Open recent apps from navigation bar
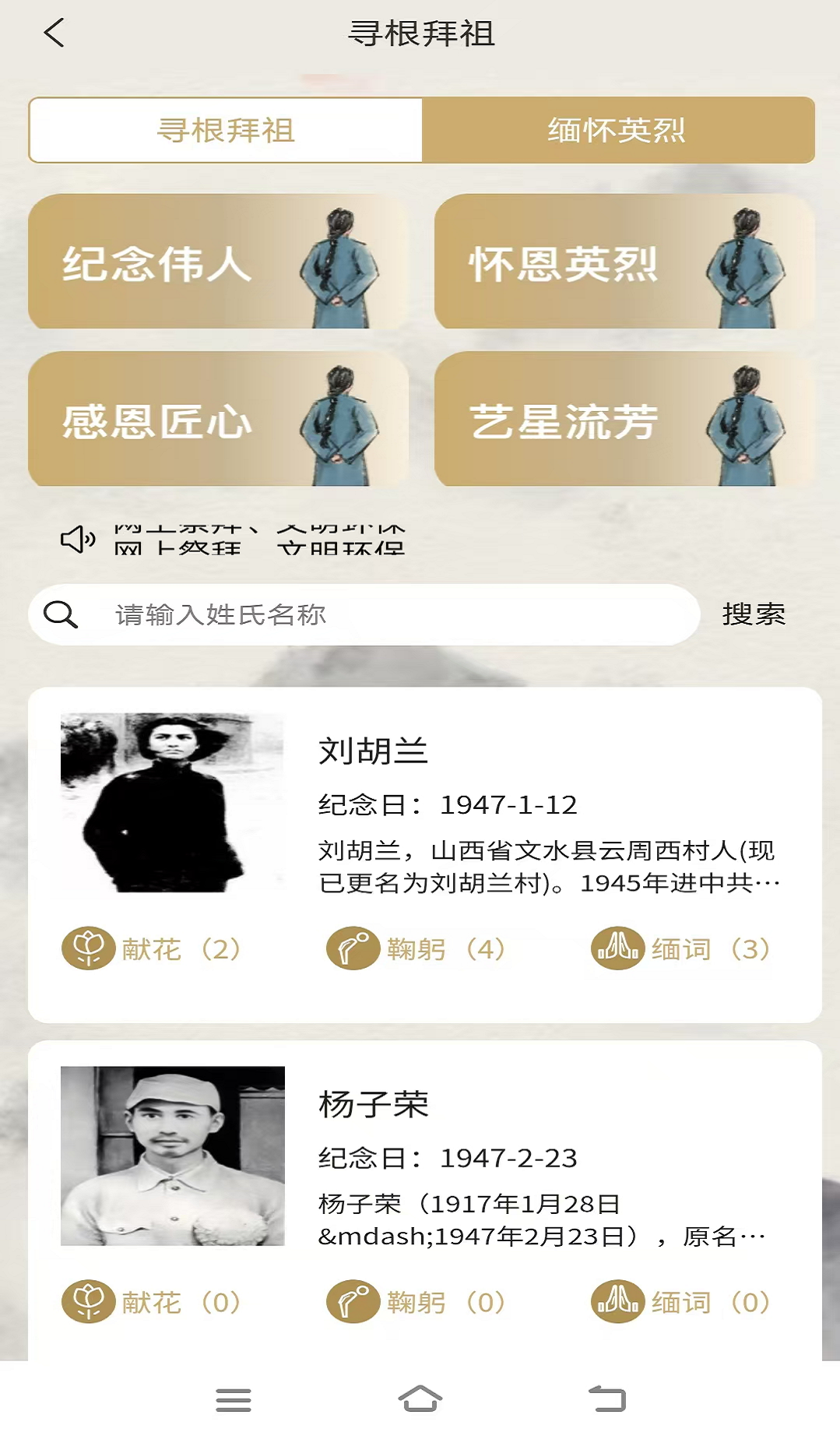 [x=234, y=1399]
